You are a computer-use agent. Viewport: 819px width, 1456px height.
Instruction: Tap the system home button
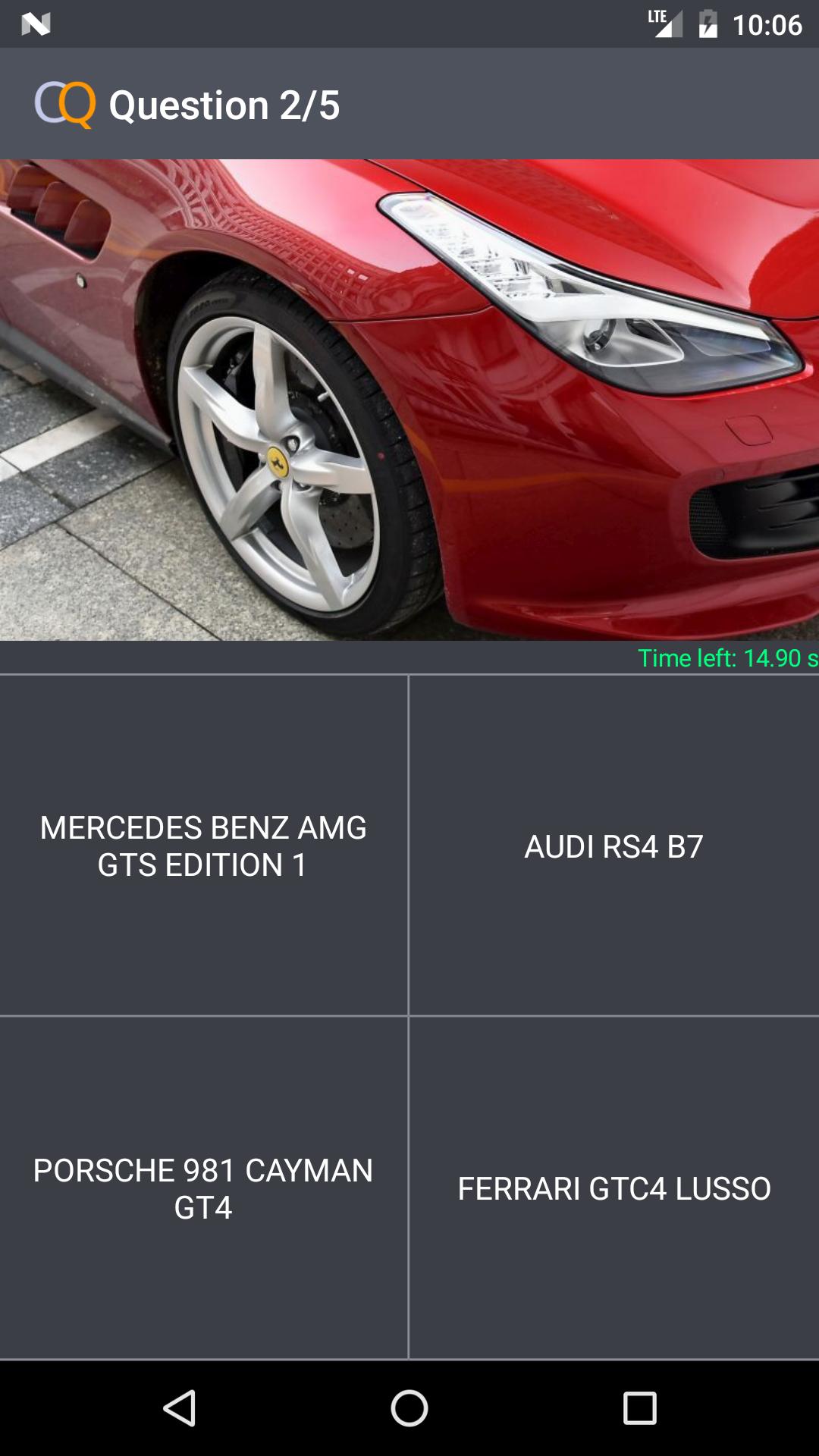point(409,1408)
